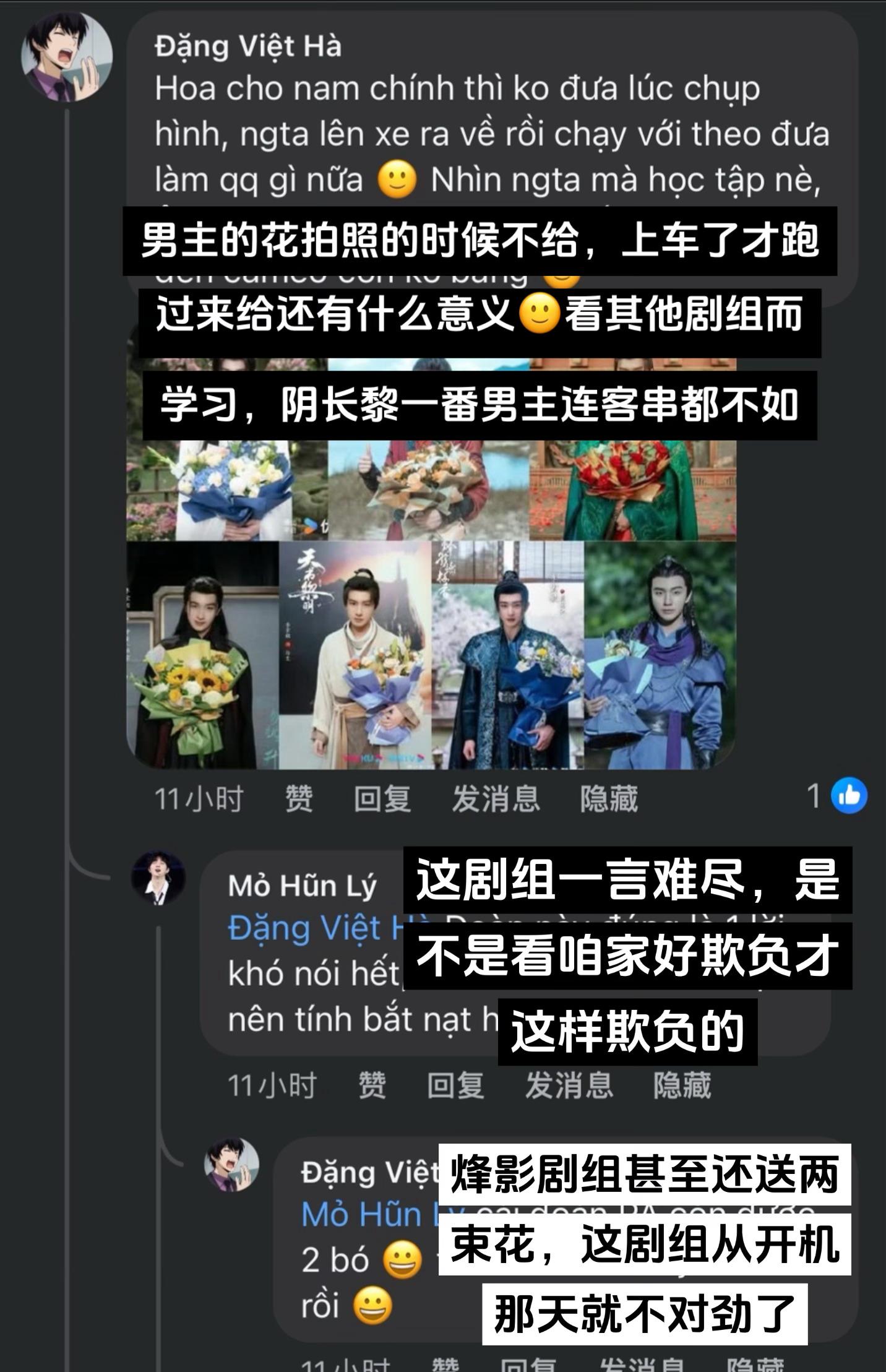Reply to Đặng Việt Hà's photo comment
The width and height of the screenshot is (886, 1372).
pyautogui.click(x=382, y=798)
